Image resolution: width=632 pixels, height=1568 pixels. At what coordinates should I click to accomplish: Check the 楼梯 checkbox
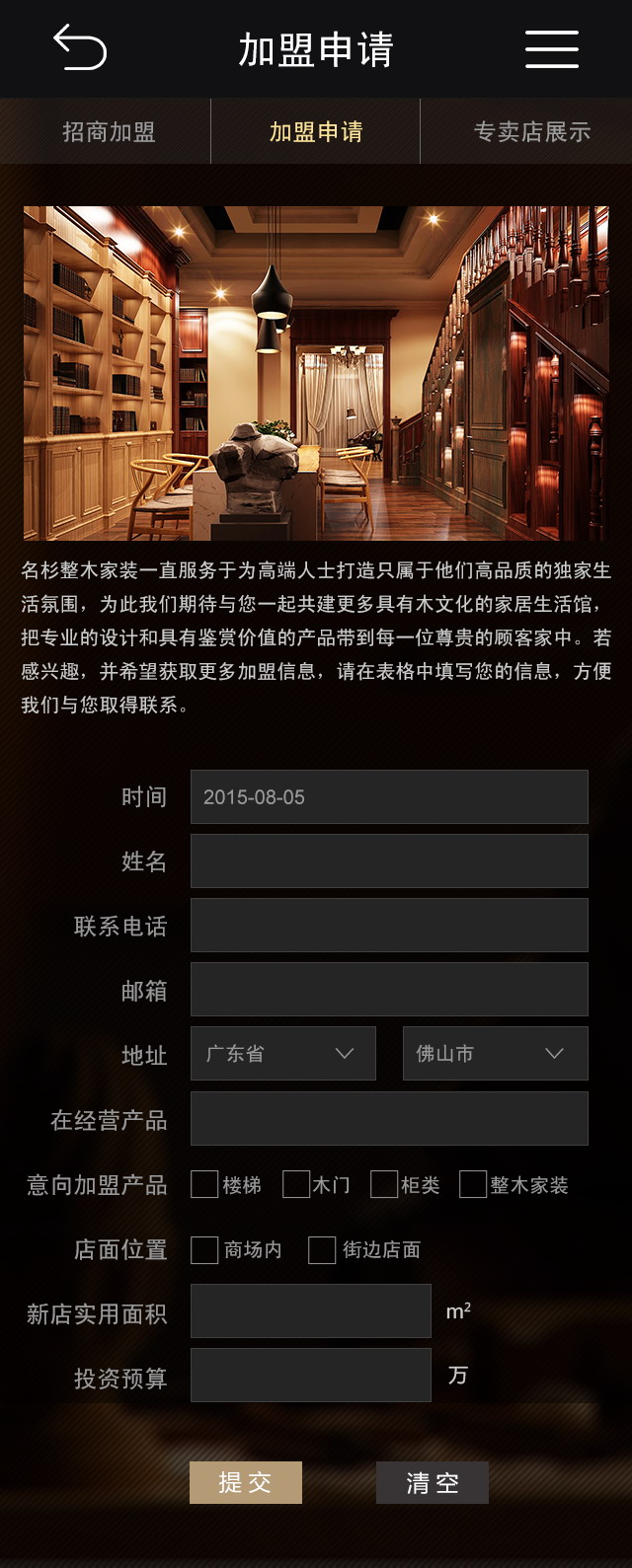[204, 1184]
